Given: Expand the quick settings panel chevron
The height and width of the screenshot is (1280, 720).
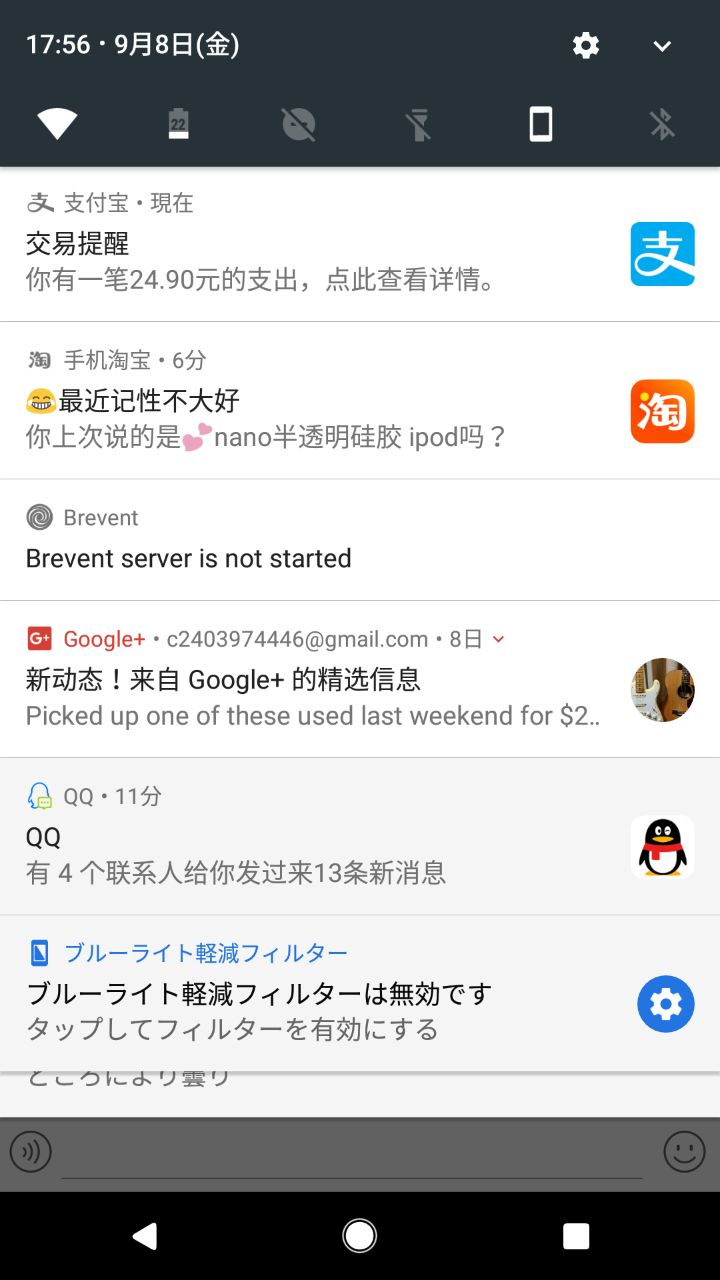Looking at the screenshot, I should 662,45.
